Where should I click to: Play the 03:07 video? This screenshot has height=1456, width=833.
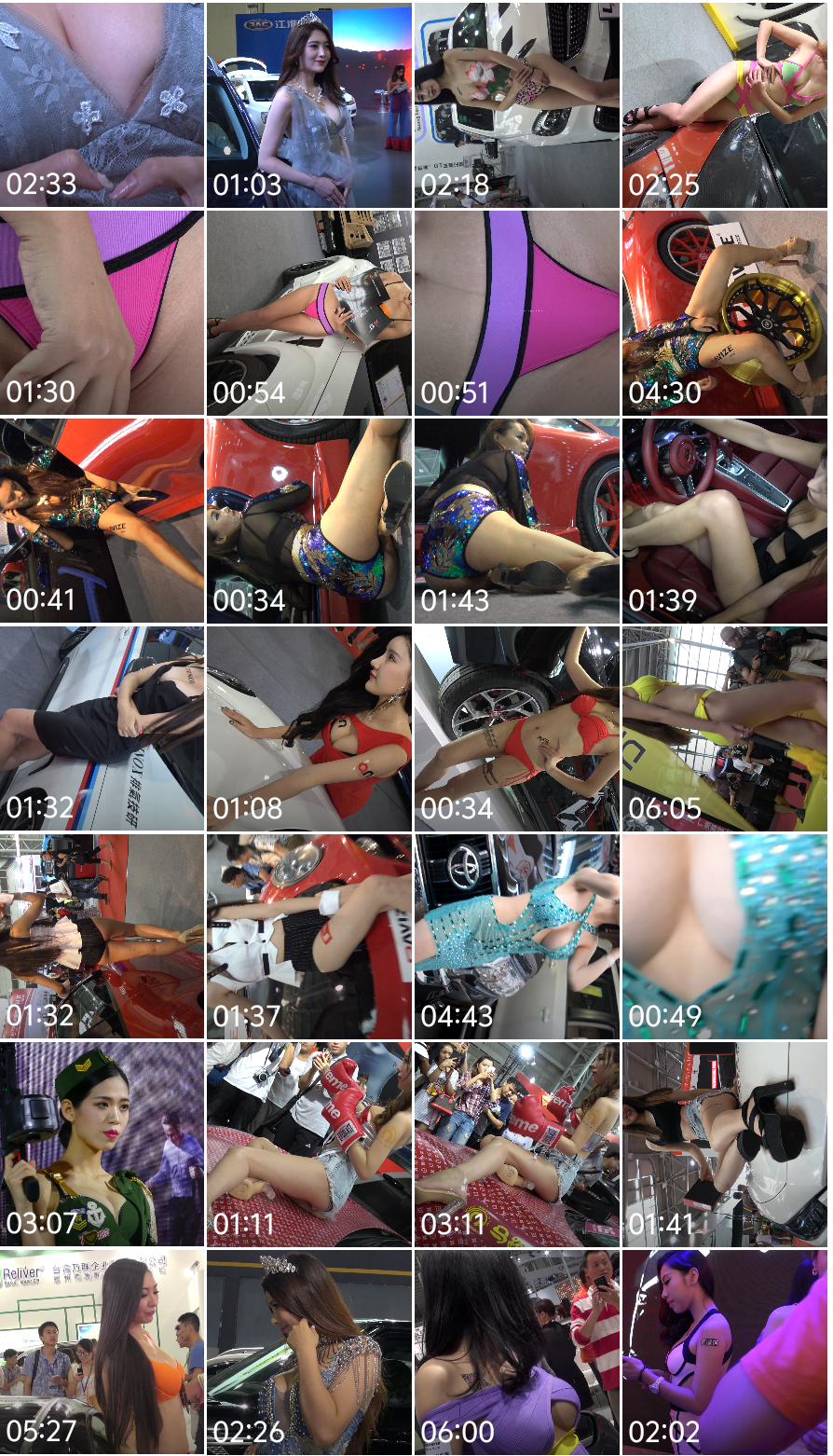(x=102, y=1144)
